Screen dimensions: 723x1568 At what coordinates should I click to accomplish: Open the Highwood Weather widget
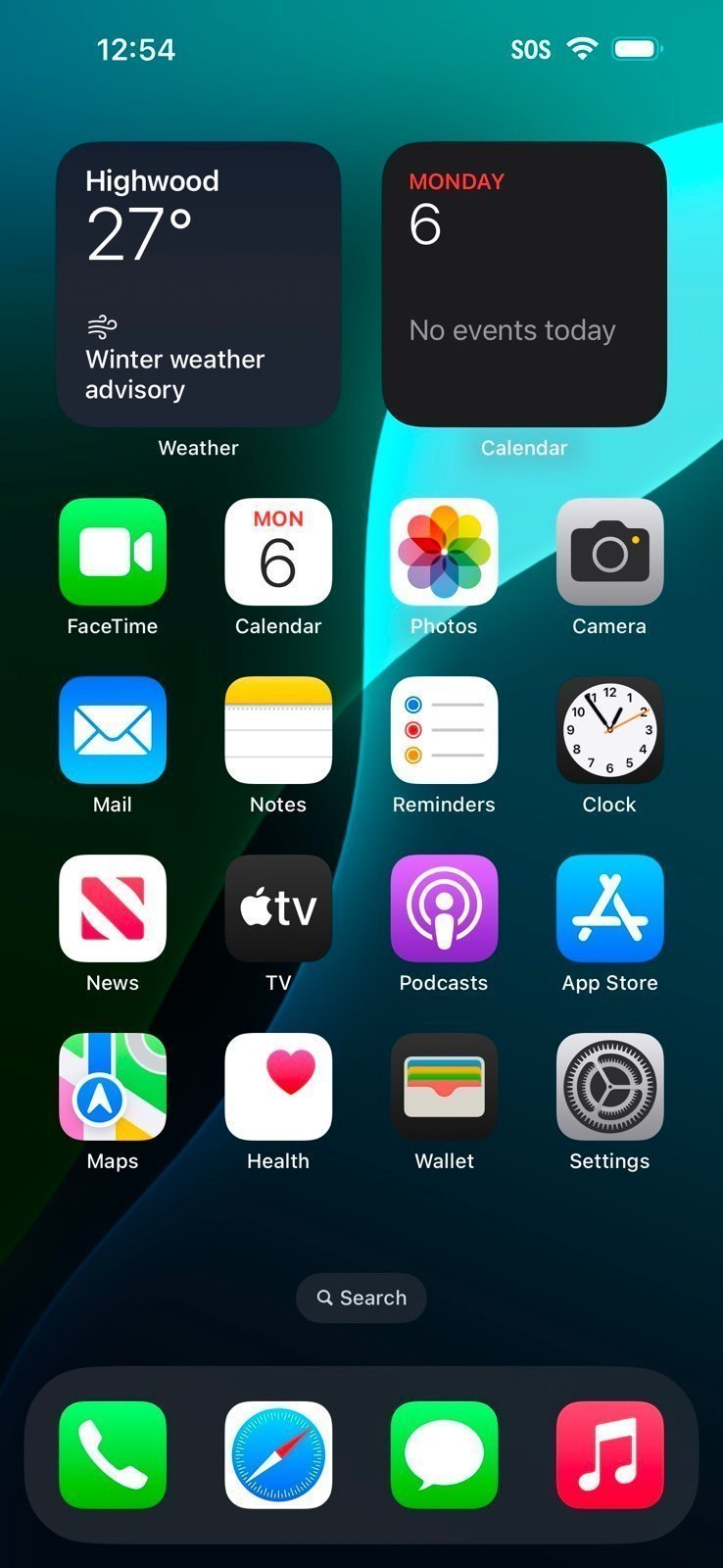(199, 284)
